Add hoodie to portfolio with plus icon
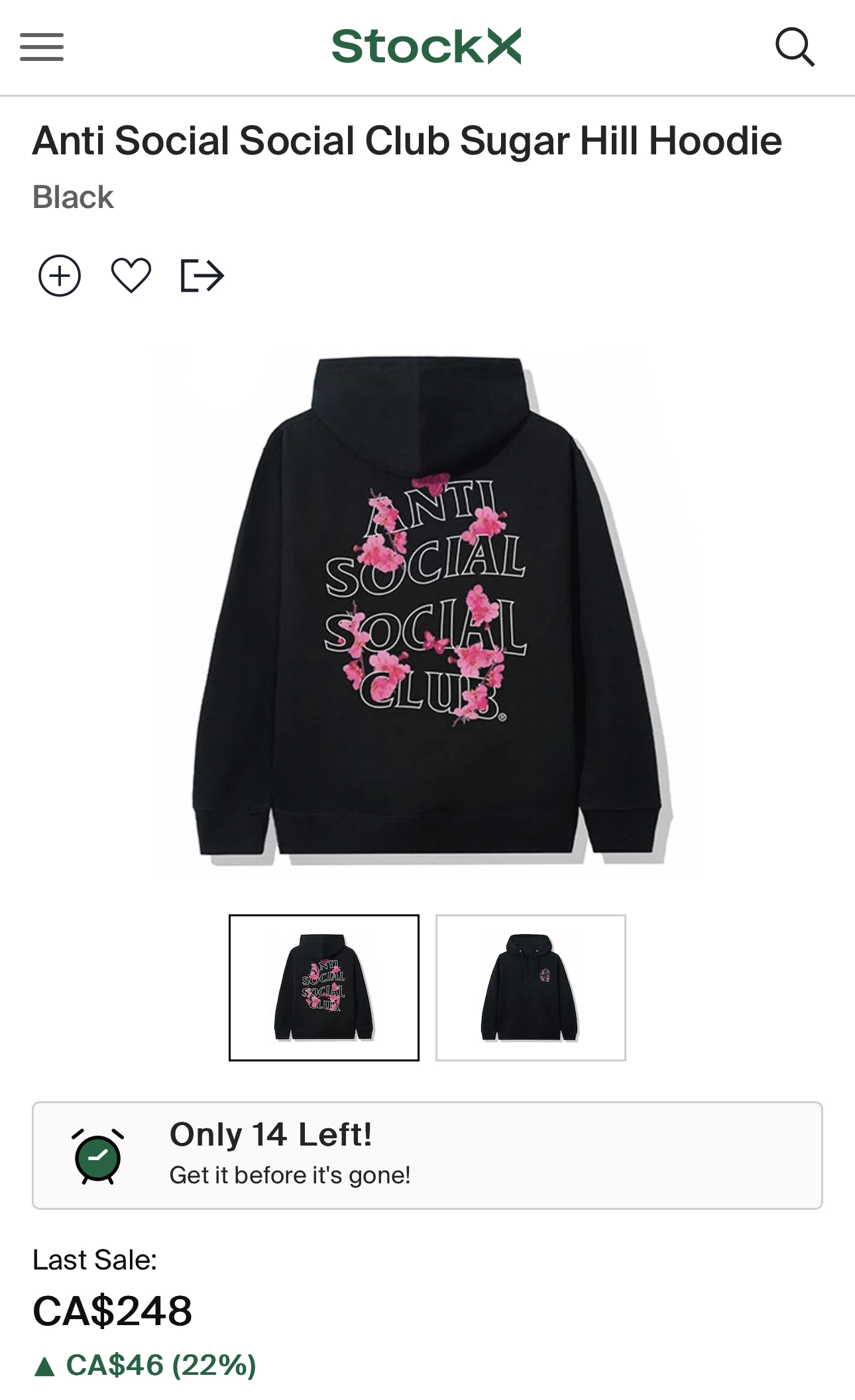 pyautogui.click(x=60, y=276)
